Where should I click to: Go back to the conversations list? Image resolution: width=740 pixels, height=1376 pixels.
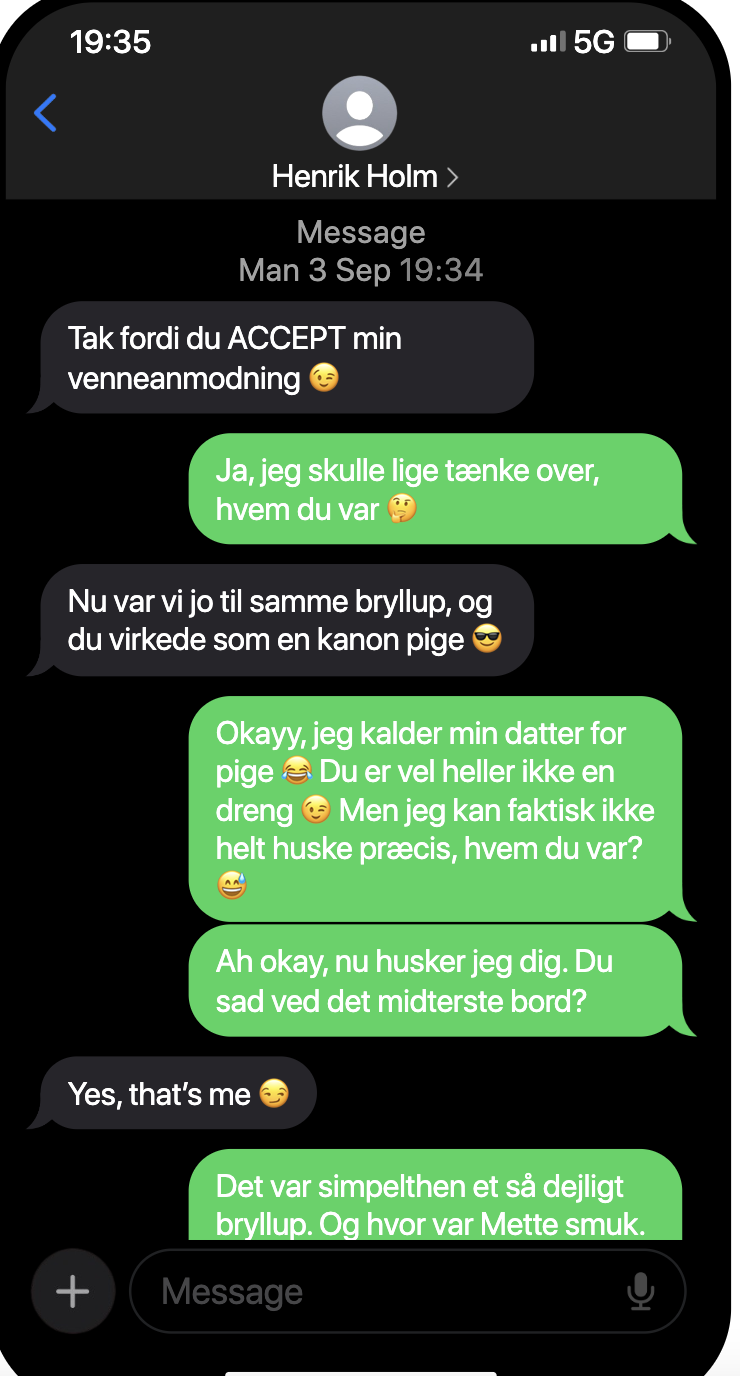pyautogui.click(x=46, y=114)
